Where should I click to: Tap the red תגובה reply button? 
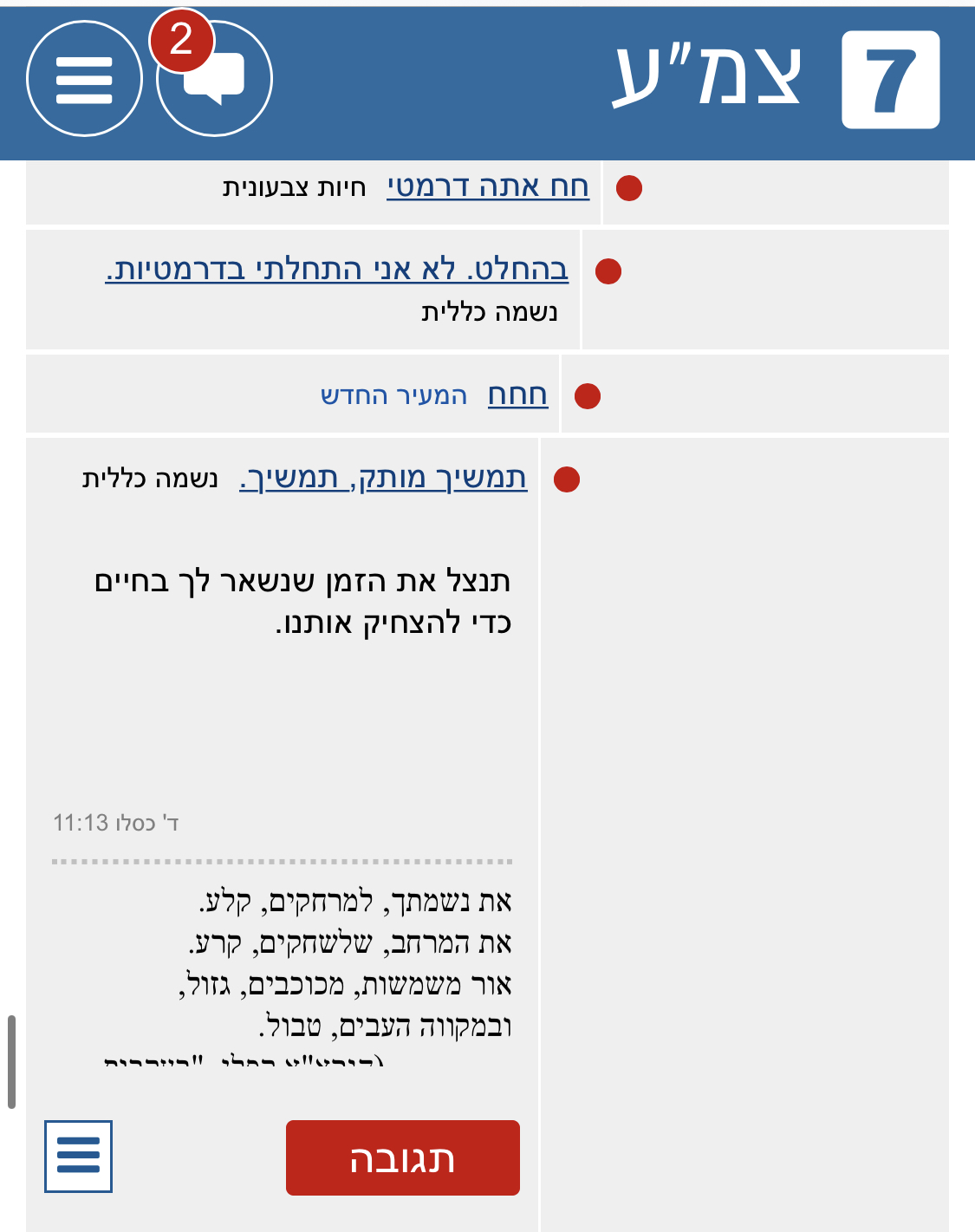click(403, 1158)
